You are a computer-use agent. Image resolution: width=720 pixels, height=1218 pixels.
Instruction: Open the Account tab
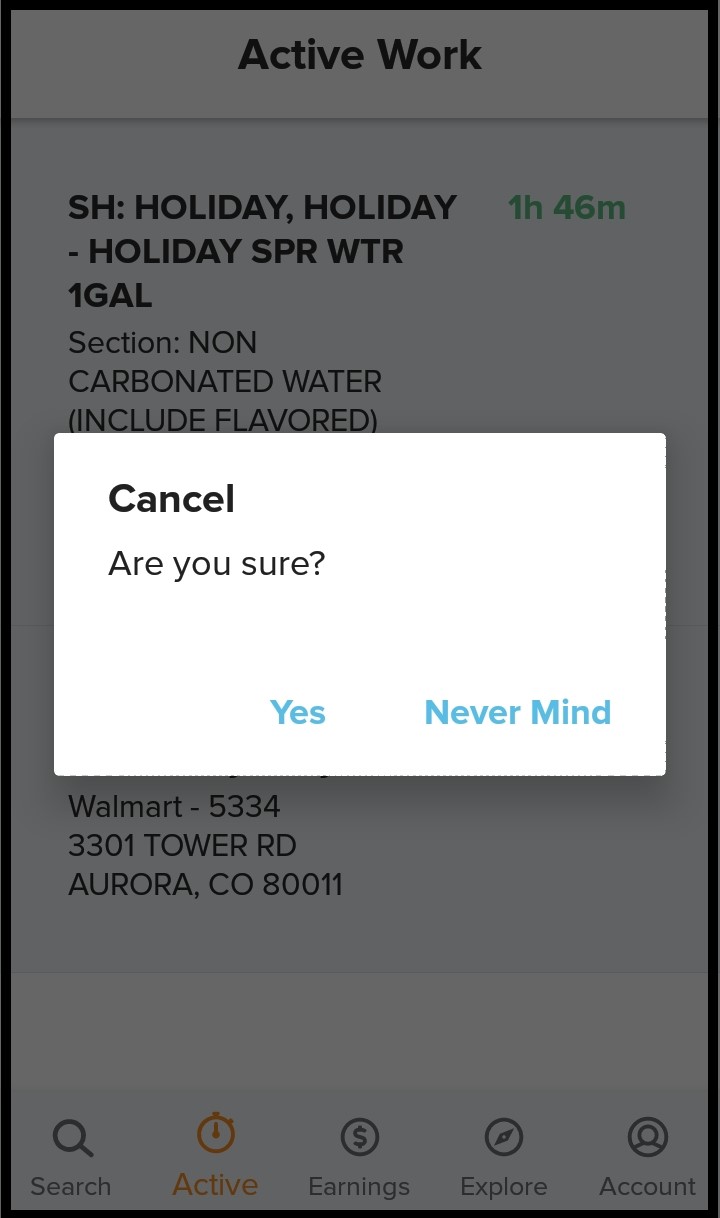pos(647,1158)
